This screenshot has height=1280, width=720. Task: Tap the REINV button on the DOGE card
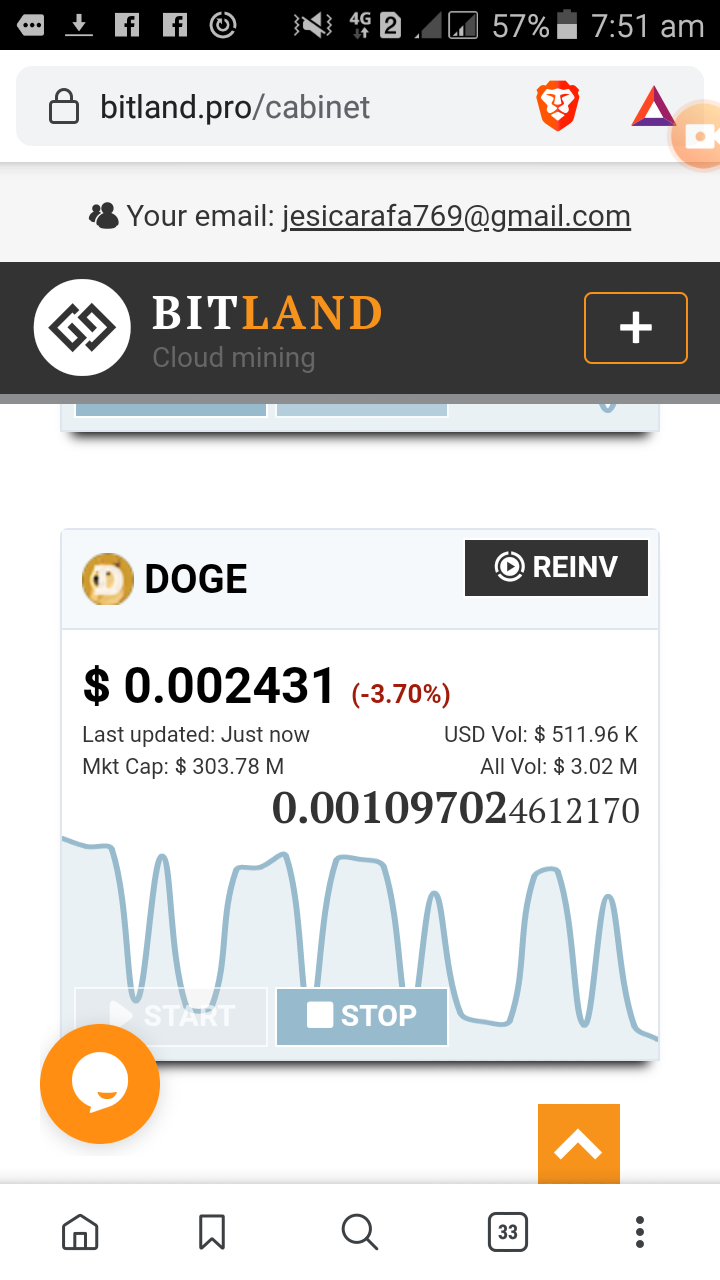pos(556,568)
